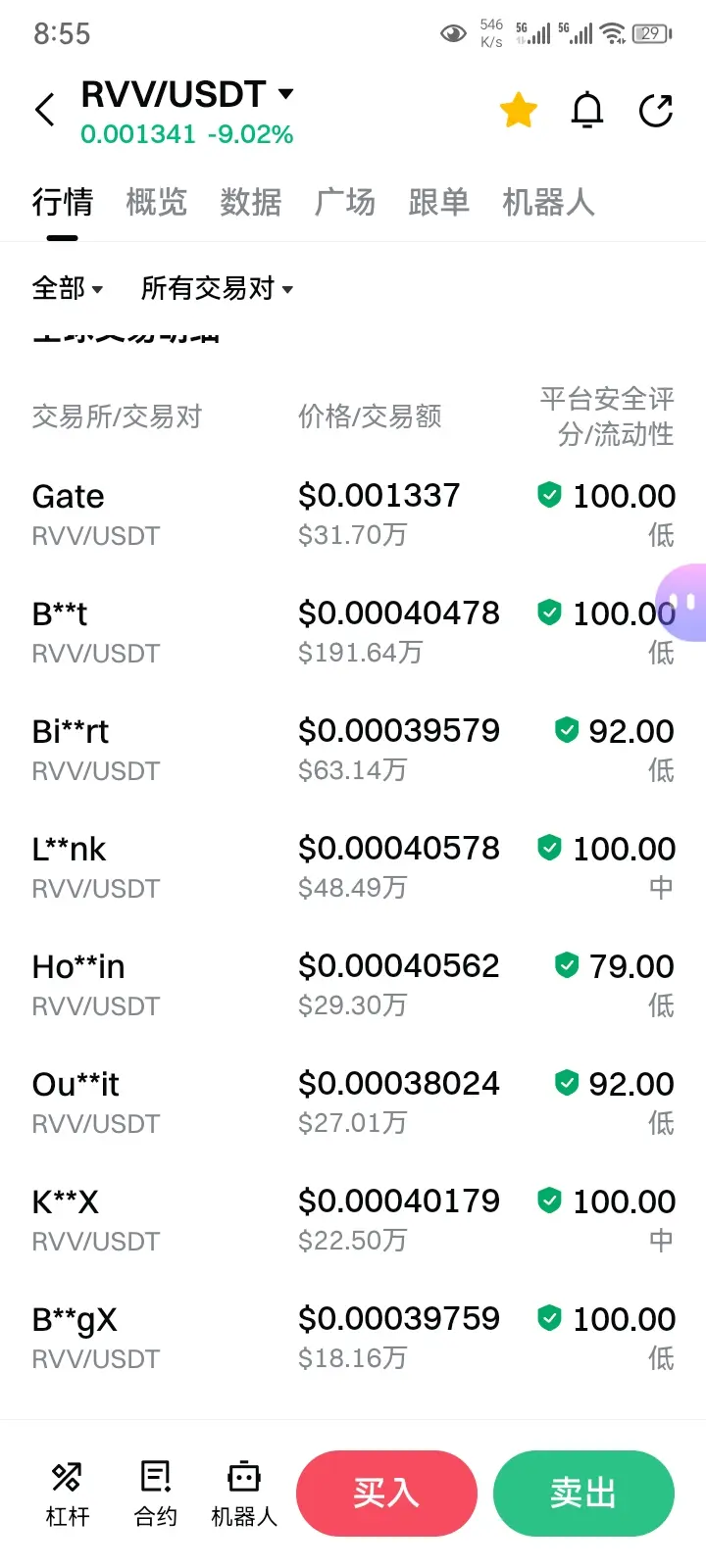The height and width of the screenshot is (1568, 706).
Task: Tap the green 卖出 button
Action: point(583,1494)
